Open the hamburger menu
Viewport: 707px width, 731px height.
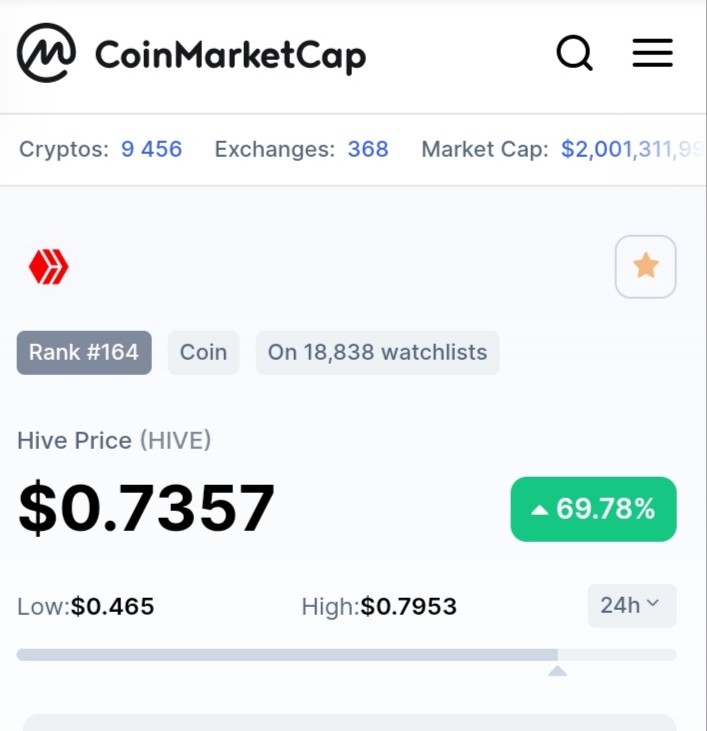tap(652, 53)
